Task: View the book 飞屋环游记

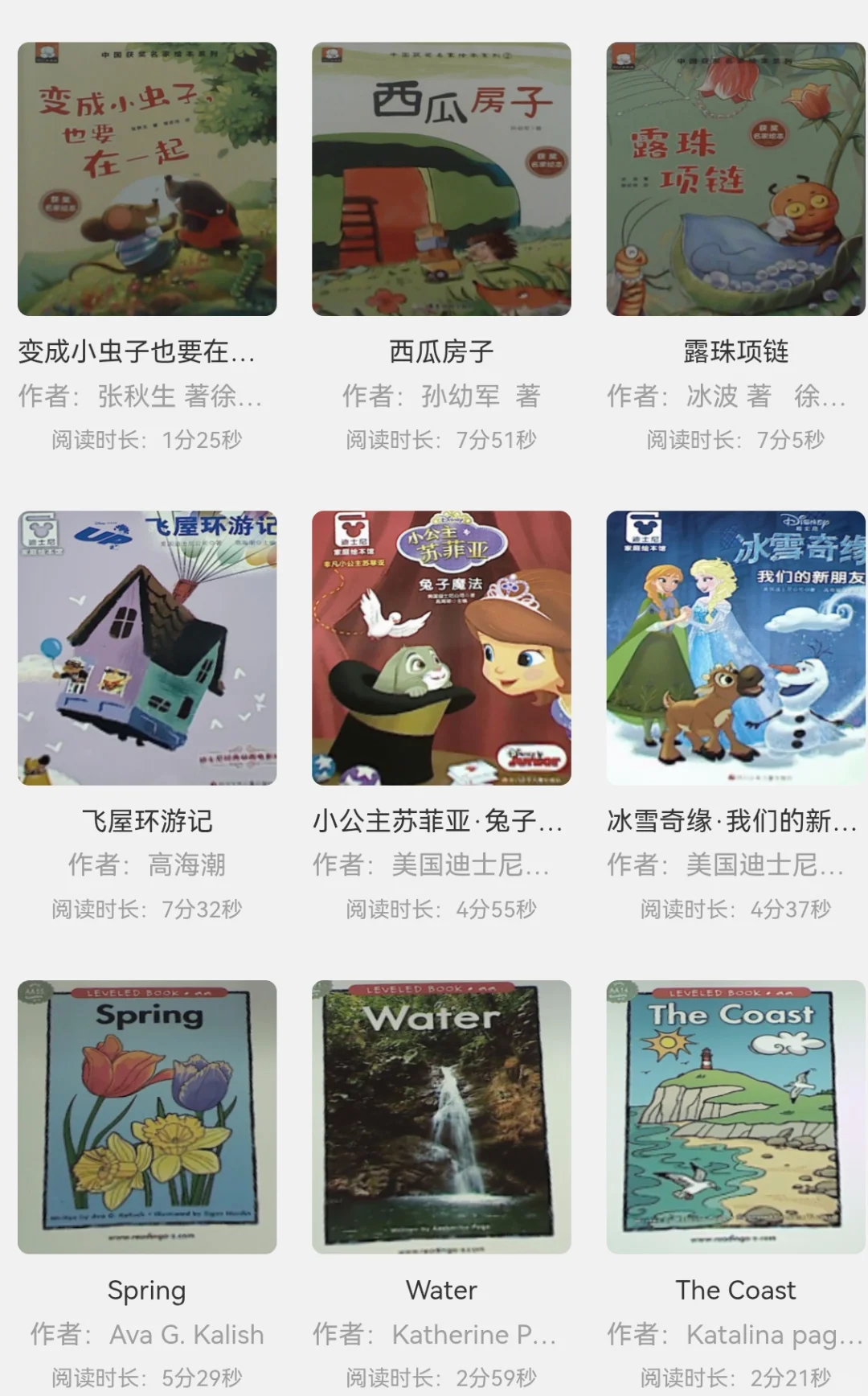Action: pos(147,648)
